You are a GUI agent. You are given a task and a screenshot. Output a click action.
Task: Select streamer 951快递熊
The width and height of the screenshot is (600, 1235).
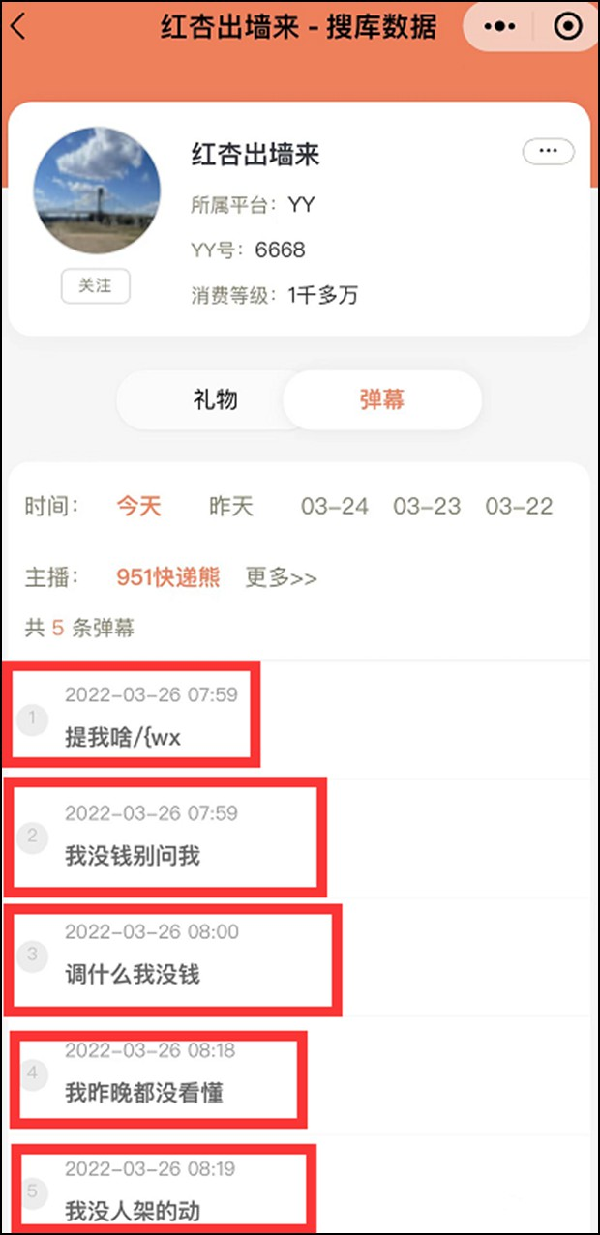(168, 577)
